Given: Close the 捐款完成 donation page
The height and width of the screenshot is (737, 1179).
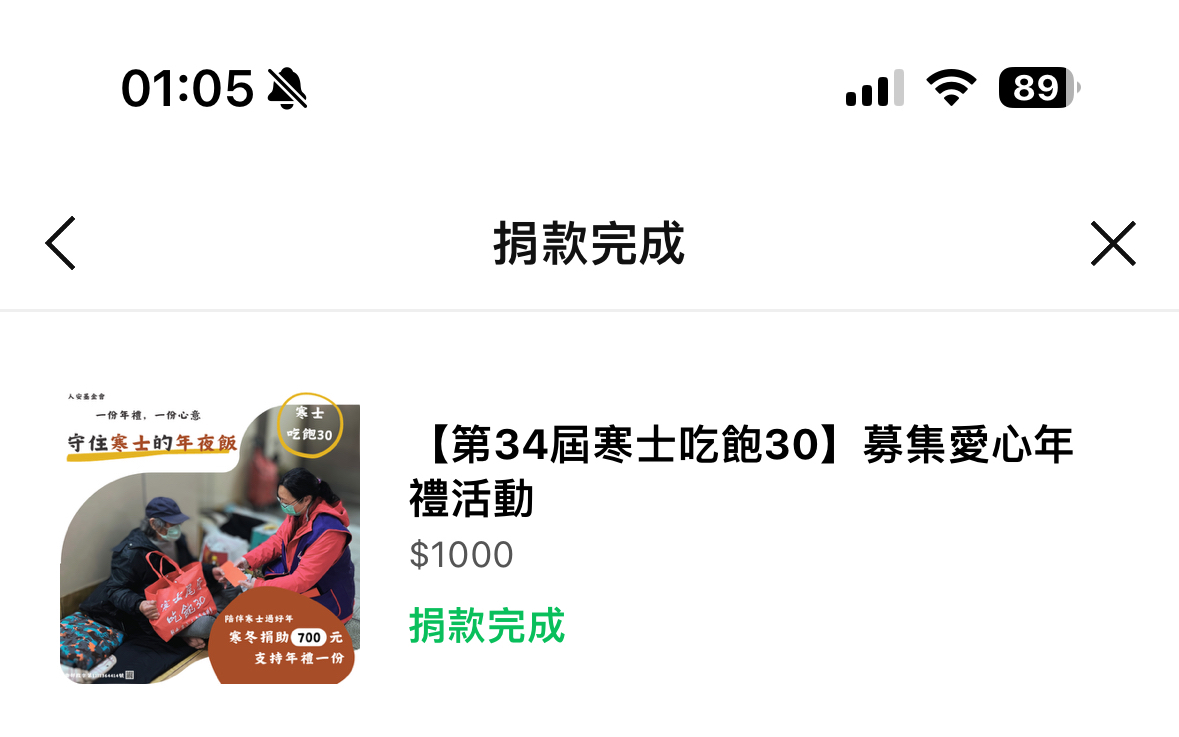Looking at the screenshot, I should click(1113, 243).
